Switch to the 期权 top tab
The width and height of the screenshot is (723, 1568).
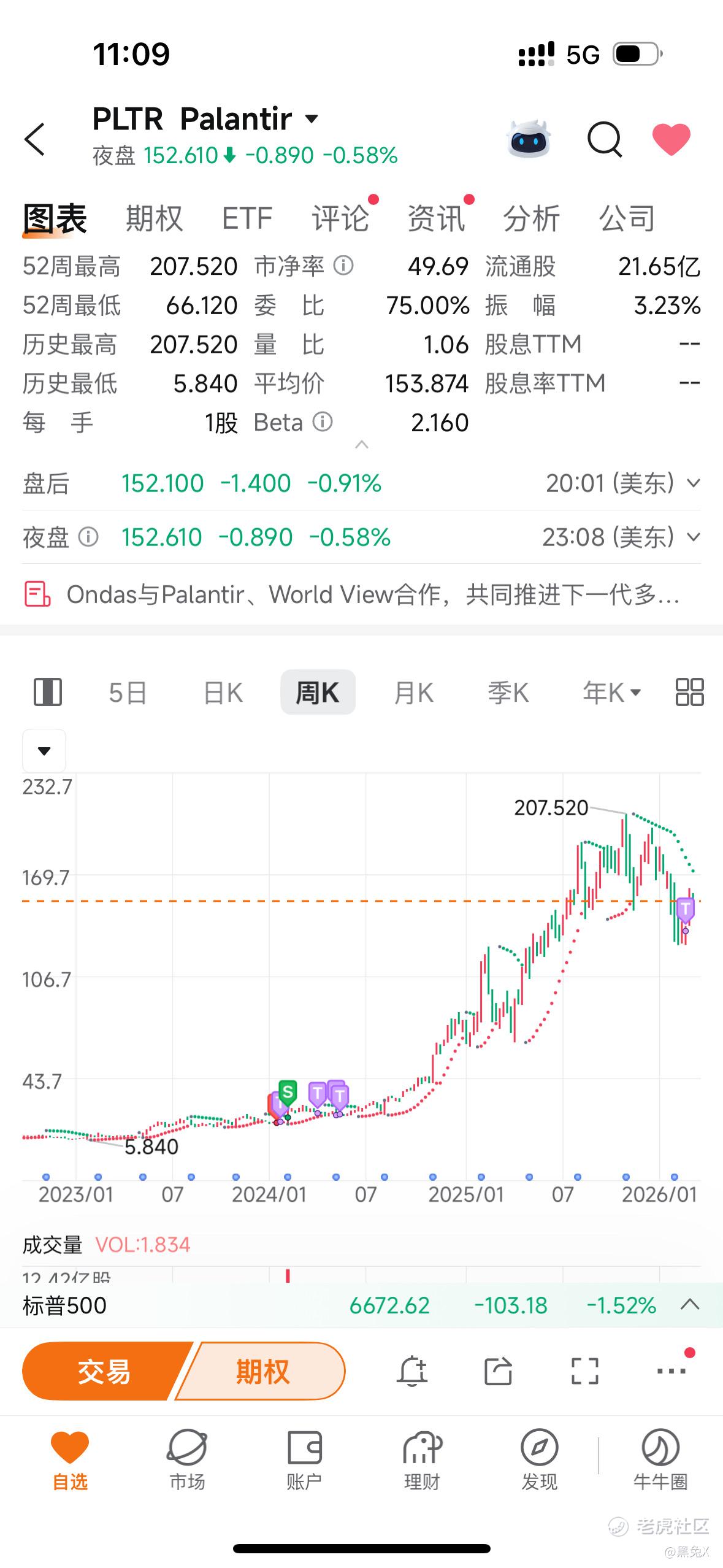[154, 218]
